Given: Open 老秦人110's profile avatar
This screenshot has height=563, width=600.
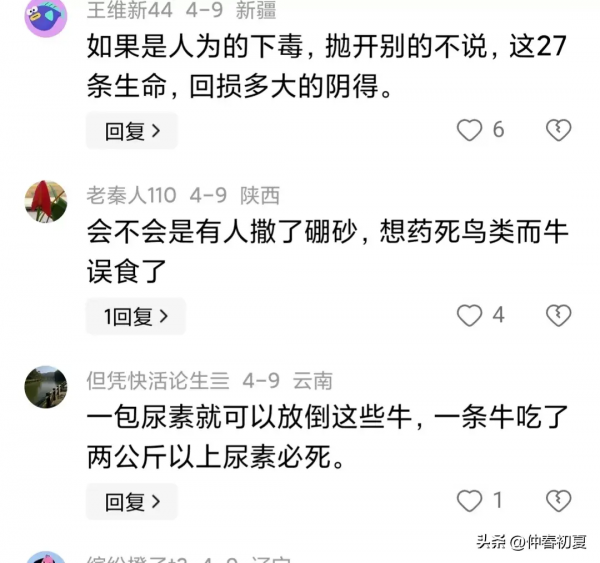Looking at the screenshot, I should pos(45,202).
